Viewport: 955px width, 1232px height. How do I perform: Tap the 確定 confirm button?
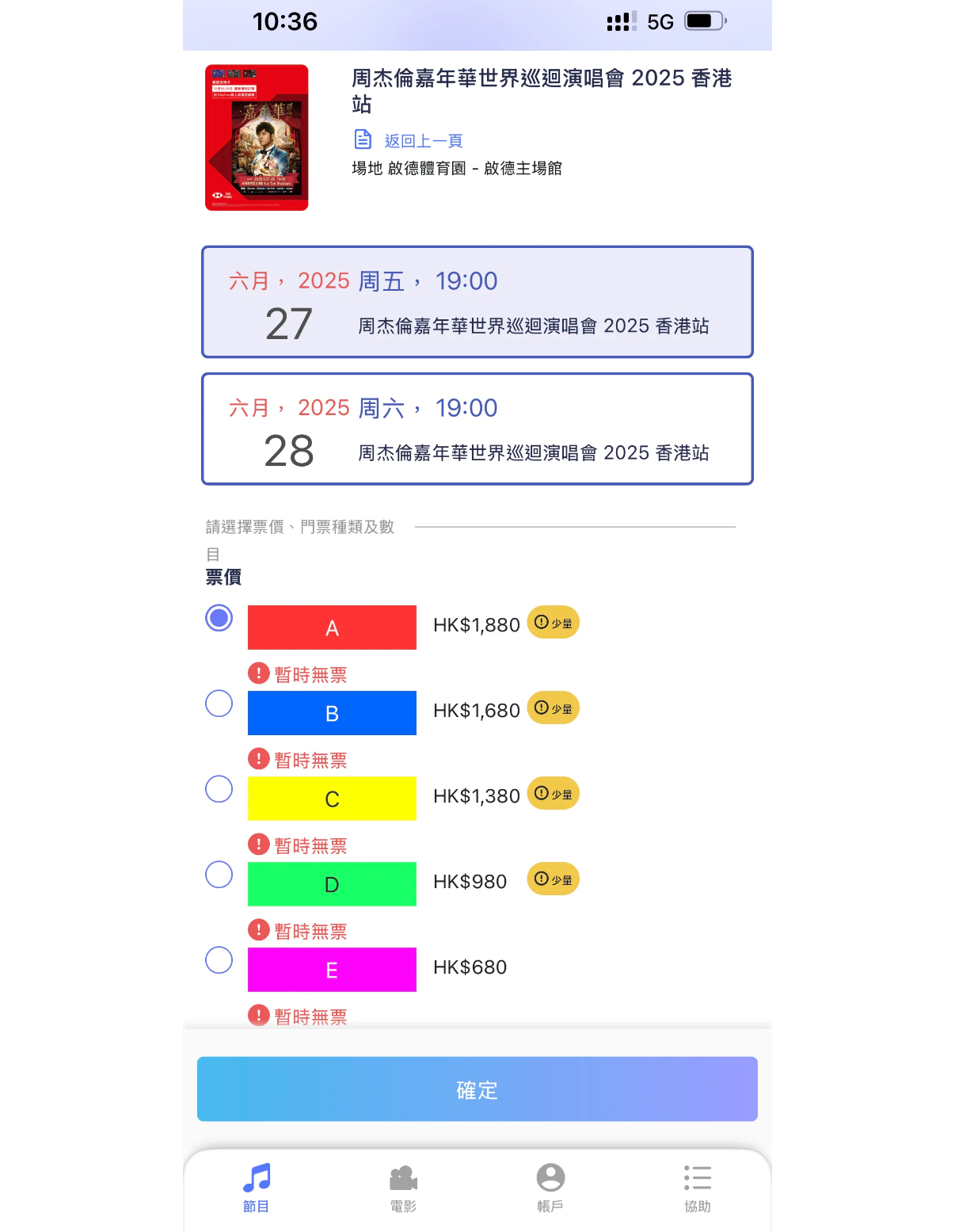coord(477,1089)
